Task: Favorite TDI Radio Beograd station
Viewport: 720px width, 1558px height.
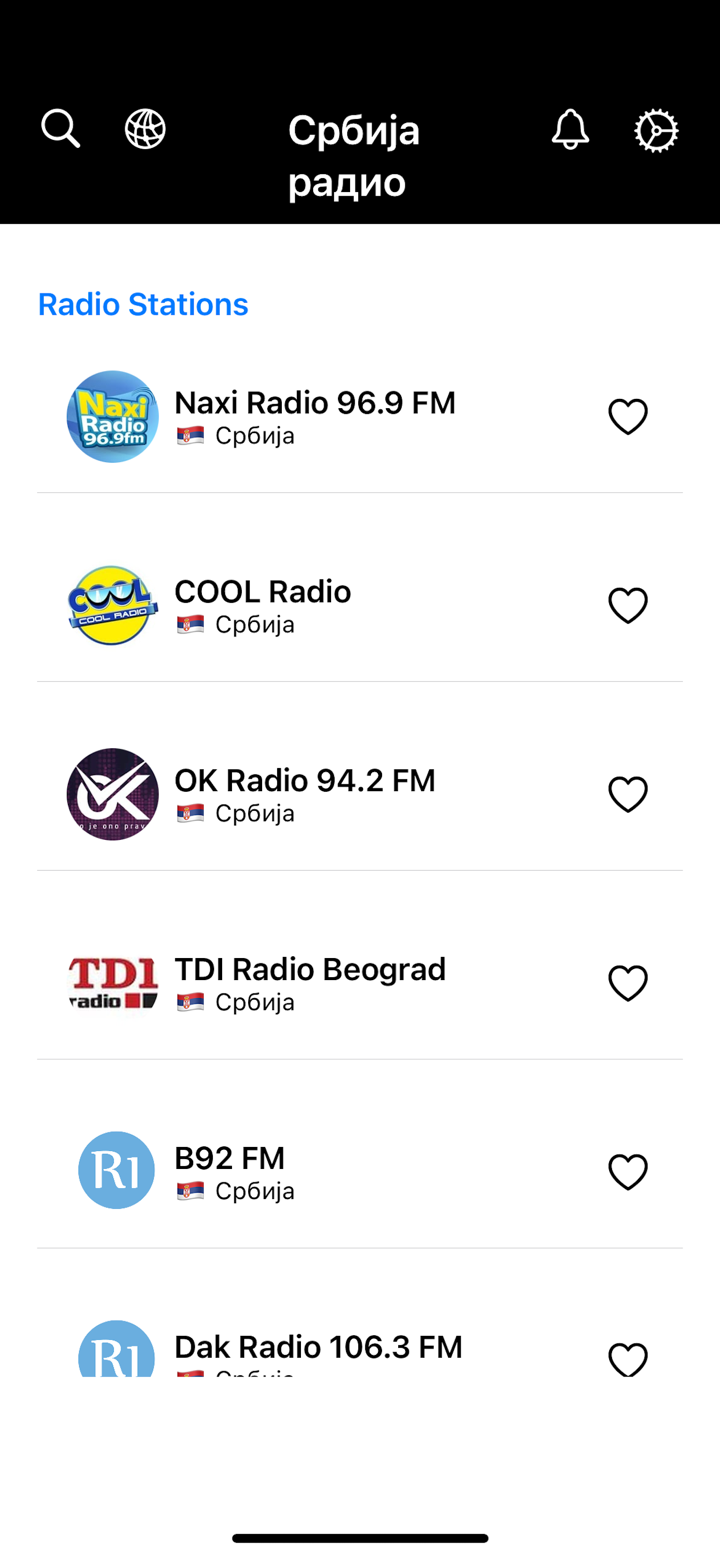Action: click(x=628, y=983)
